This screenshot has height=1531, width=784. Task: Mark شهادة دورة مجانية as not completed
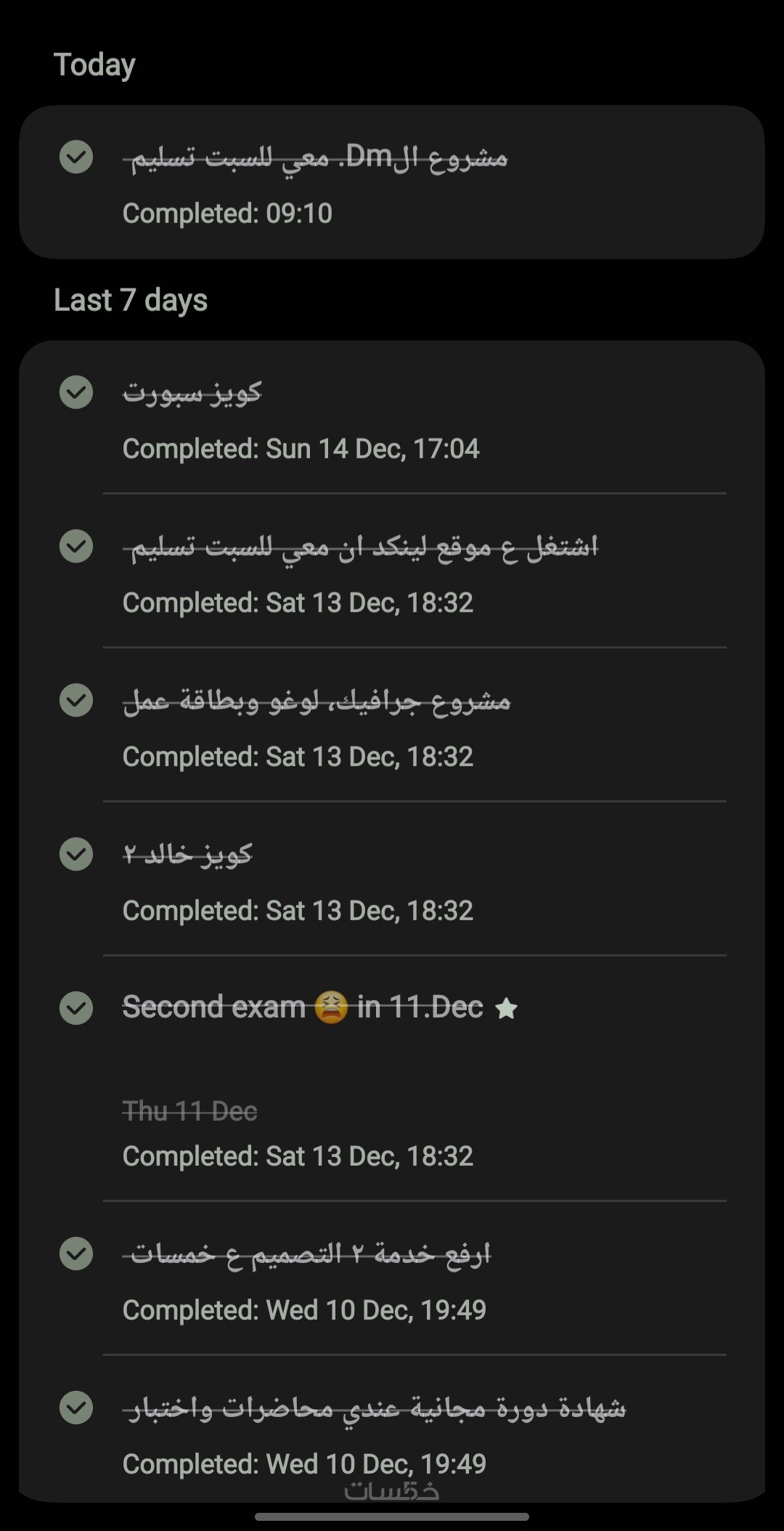click(x=76, y=1408)
